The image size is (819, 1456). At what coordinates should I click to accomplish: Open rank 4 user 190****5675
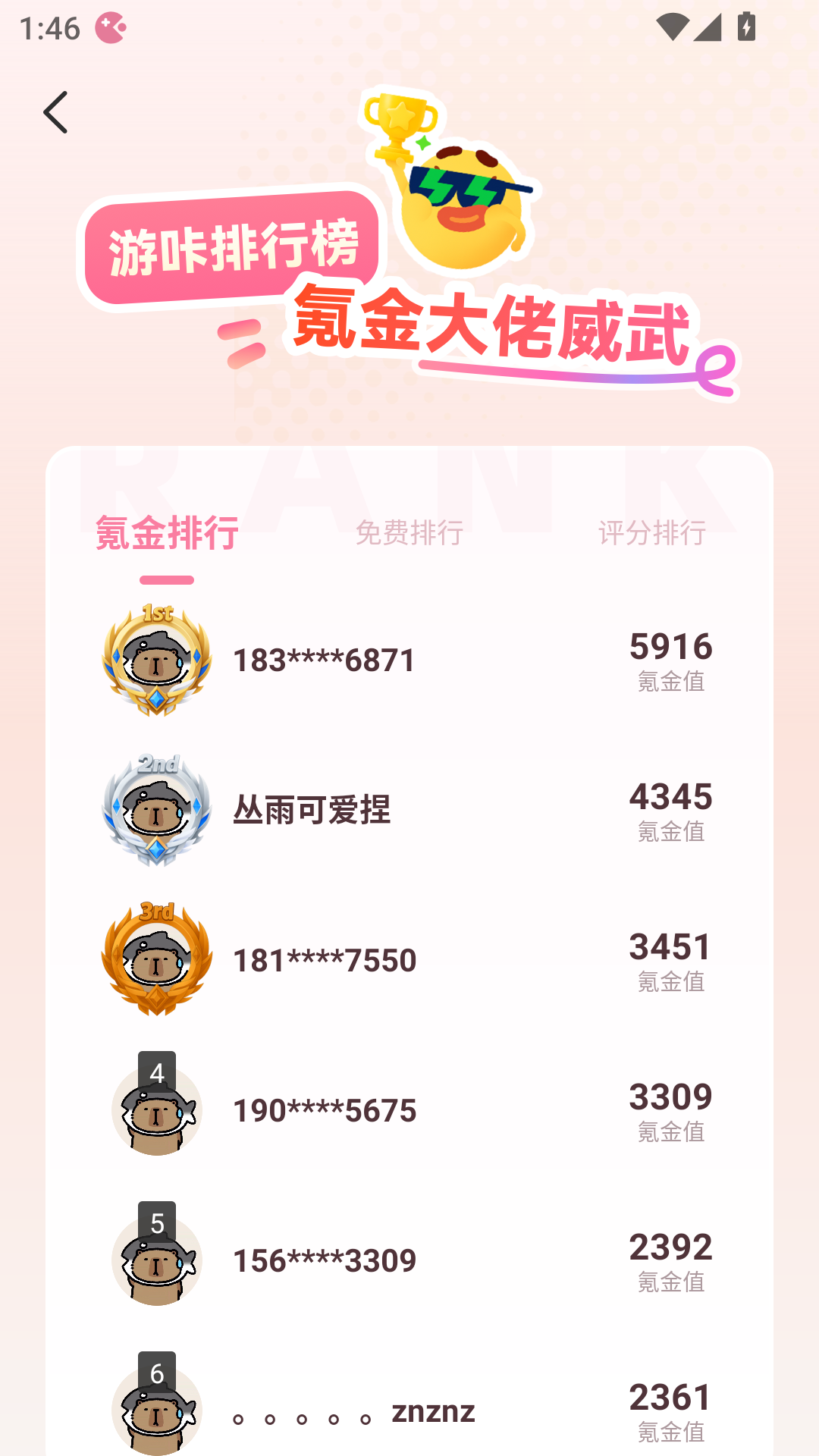click(x=325, y=1111)
